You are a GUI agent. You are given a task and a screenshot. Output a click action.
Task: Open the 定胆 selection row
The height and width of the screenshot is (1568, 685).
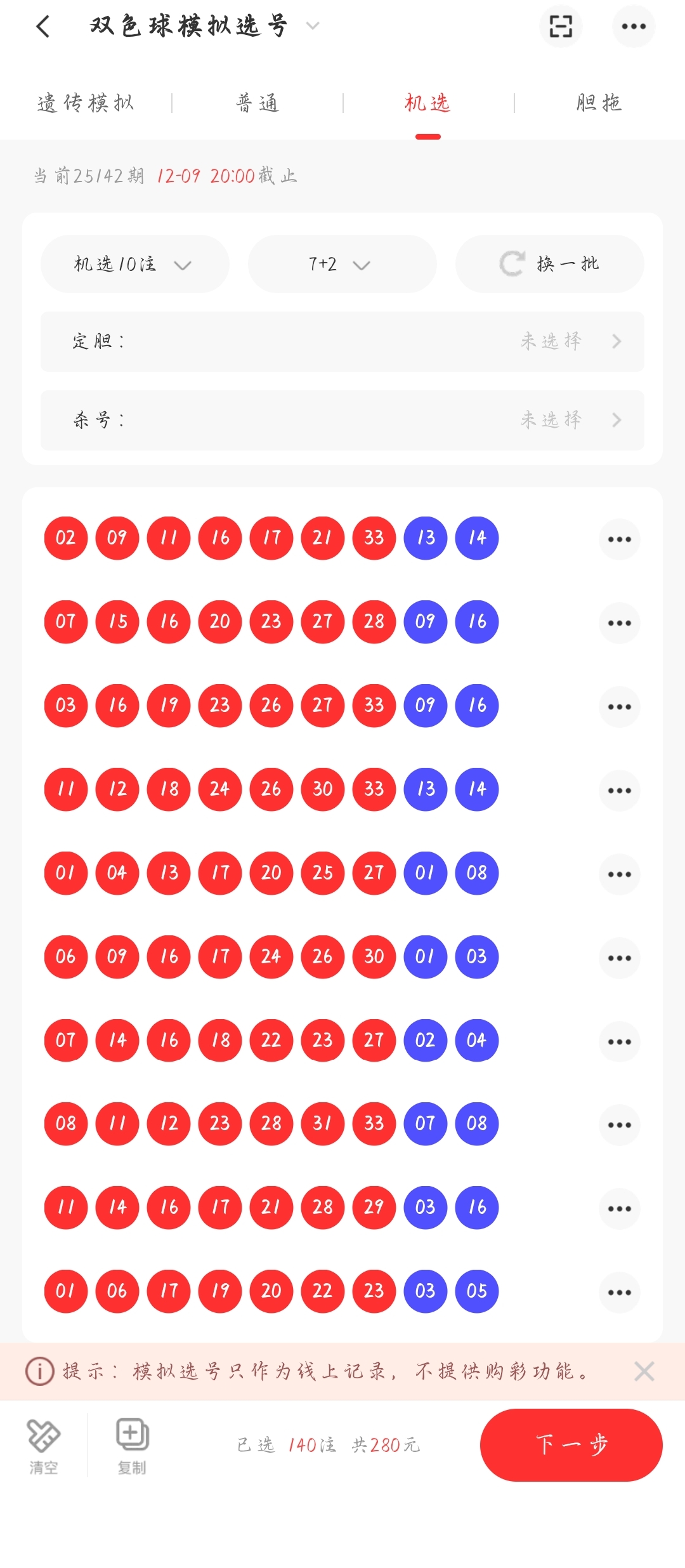pyautogui.click(x=342, y=341)
